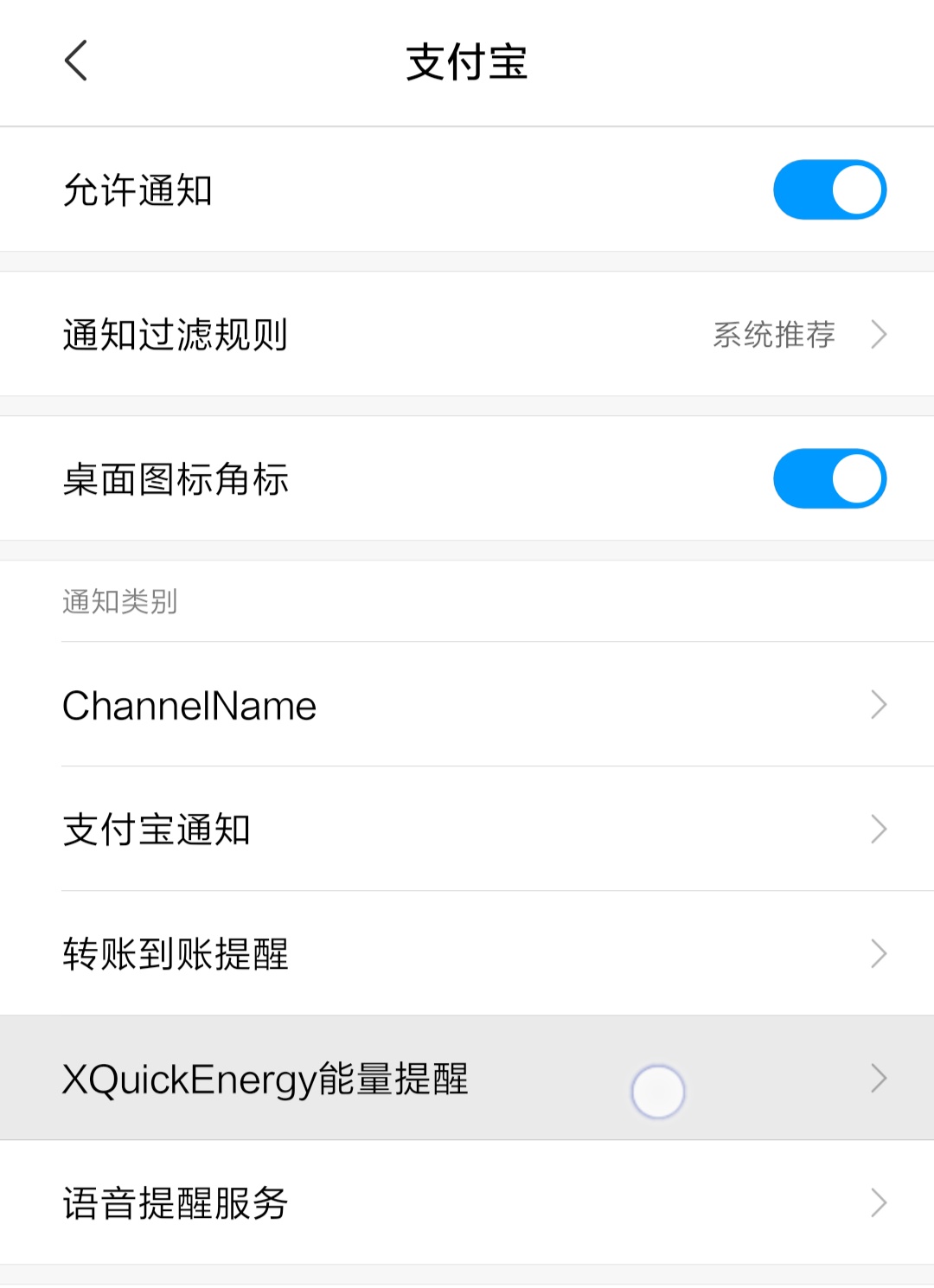Click the chevron on the 语音提醒服务 row
This screenshot has width=934, height=1288.
point(879,1201)
